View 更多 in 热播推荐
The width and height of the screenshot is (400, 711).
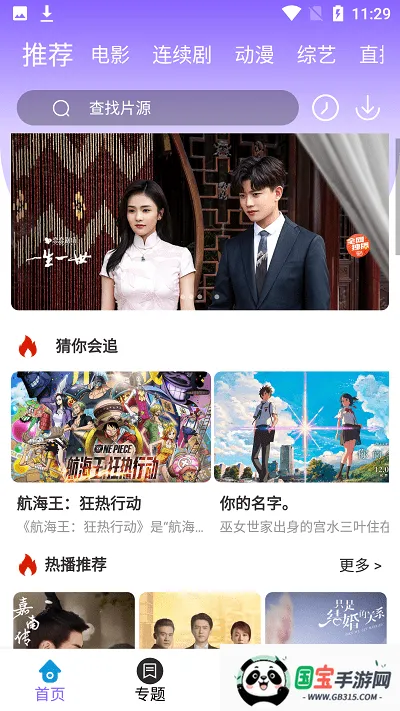pyautogui.click(x=360, y=565)
